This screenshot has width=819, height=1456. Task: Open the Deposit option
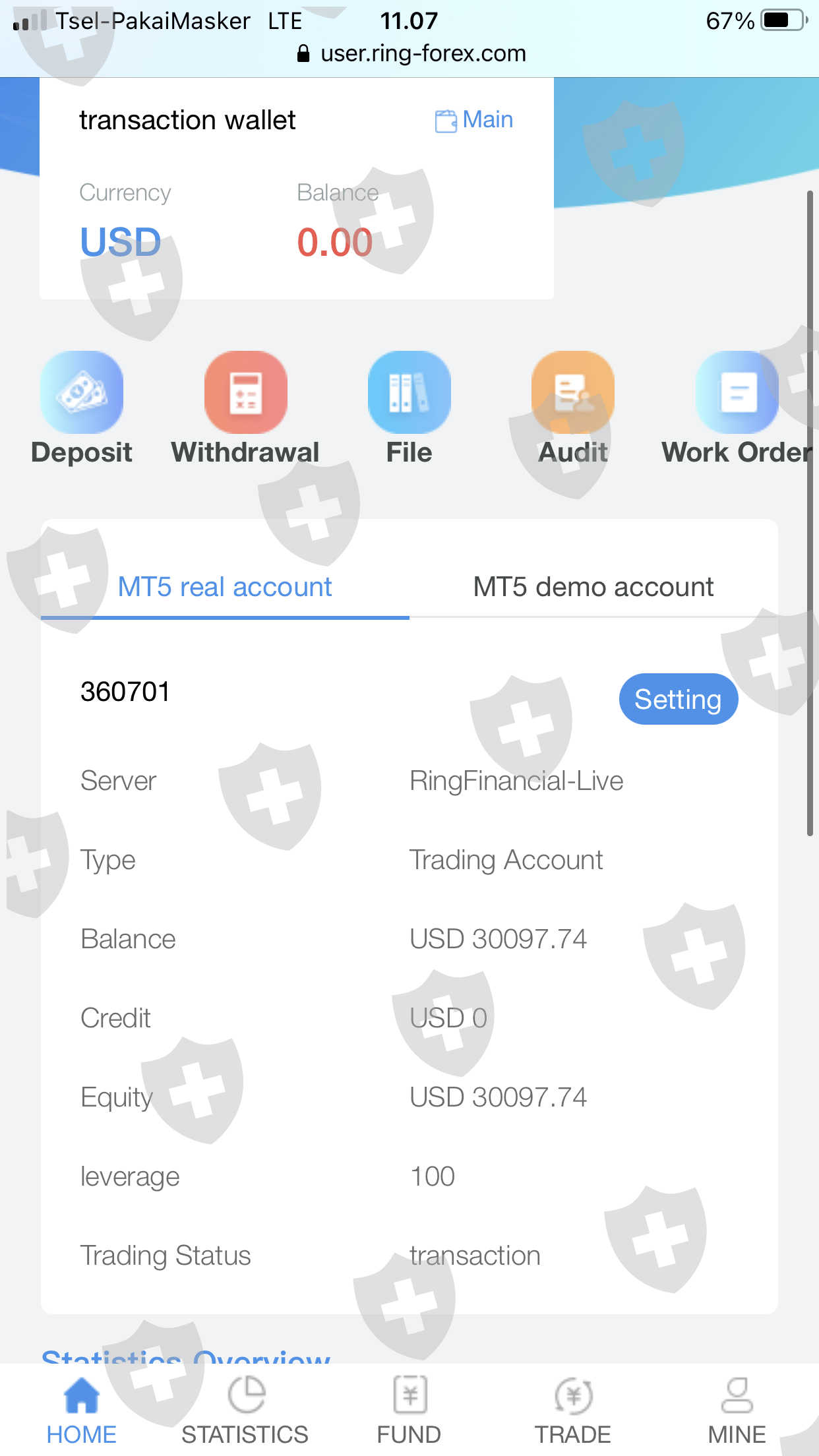click(82, 409)
